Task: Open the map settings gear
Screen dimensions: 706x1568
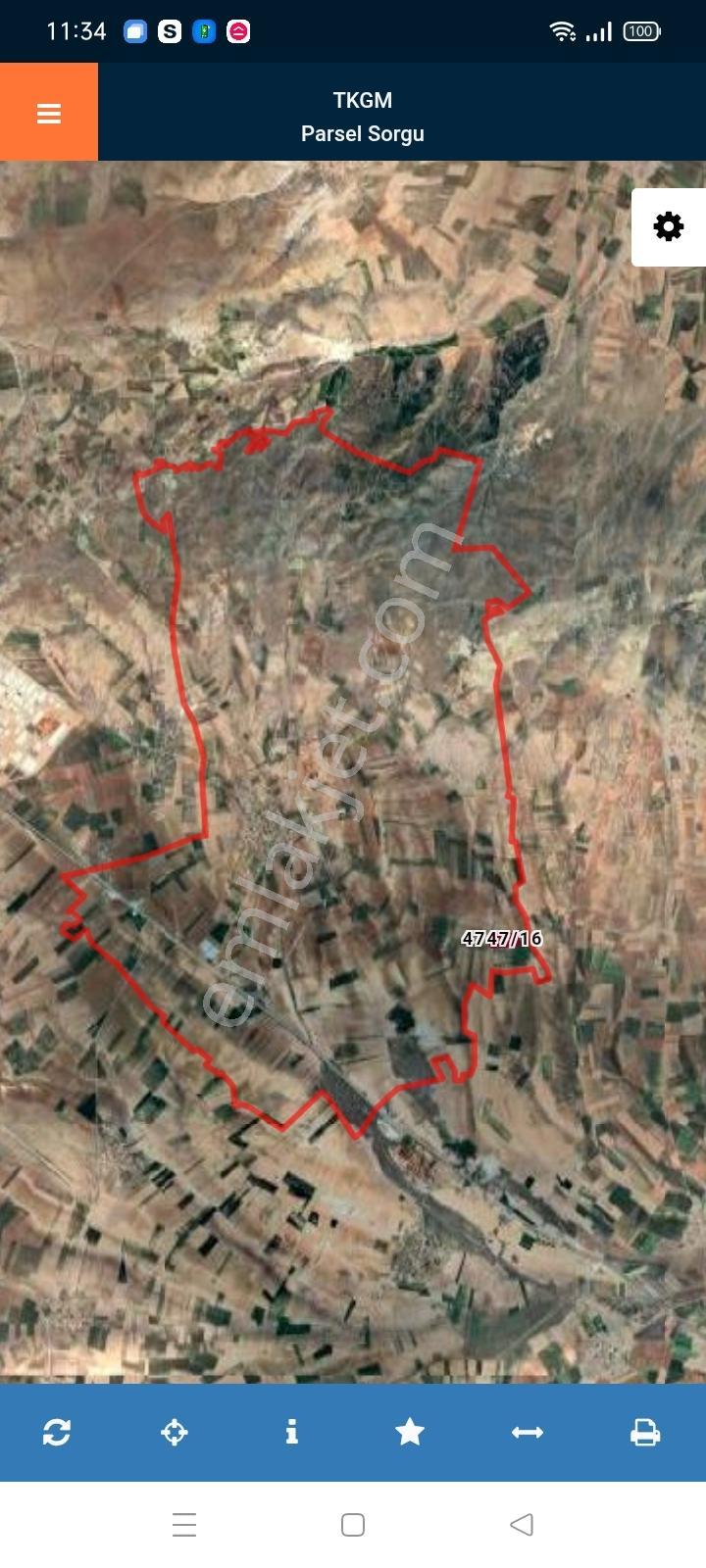Action: 669,226
